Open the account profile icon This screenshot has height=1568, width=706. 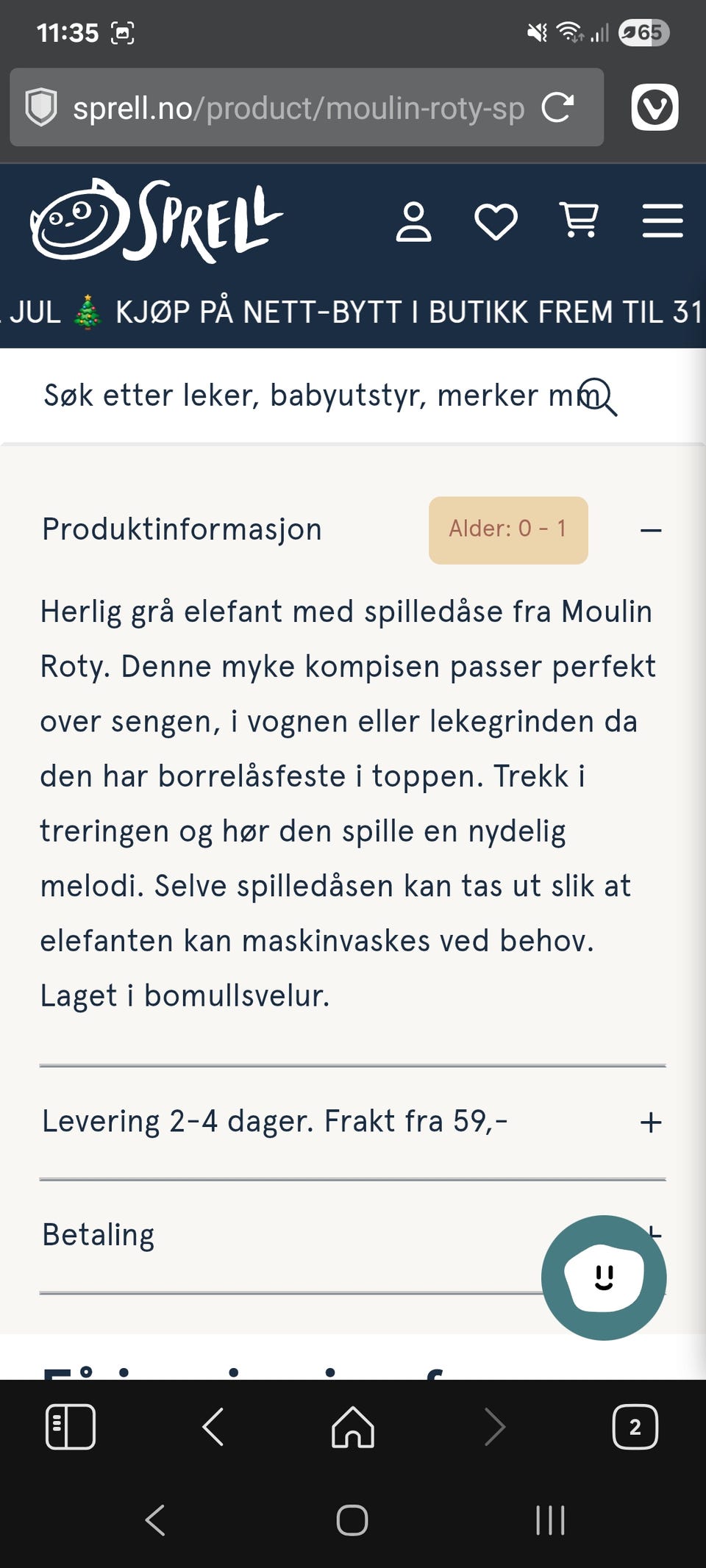[416, 221]
